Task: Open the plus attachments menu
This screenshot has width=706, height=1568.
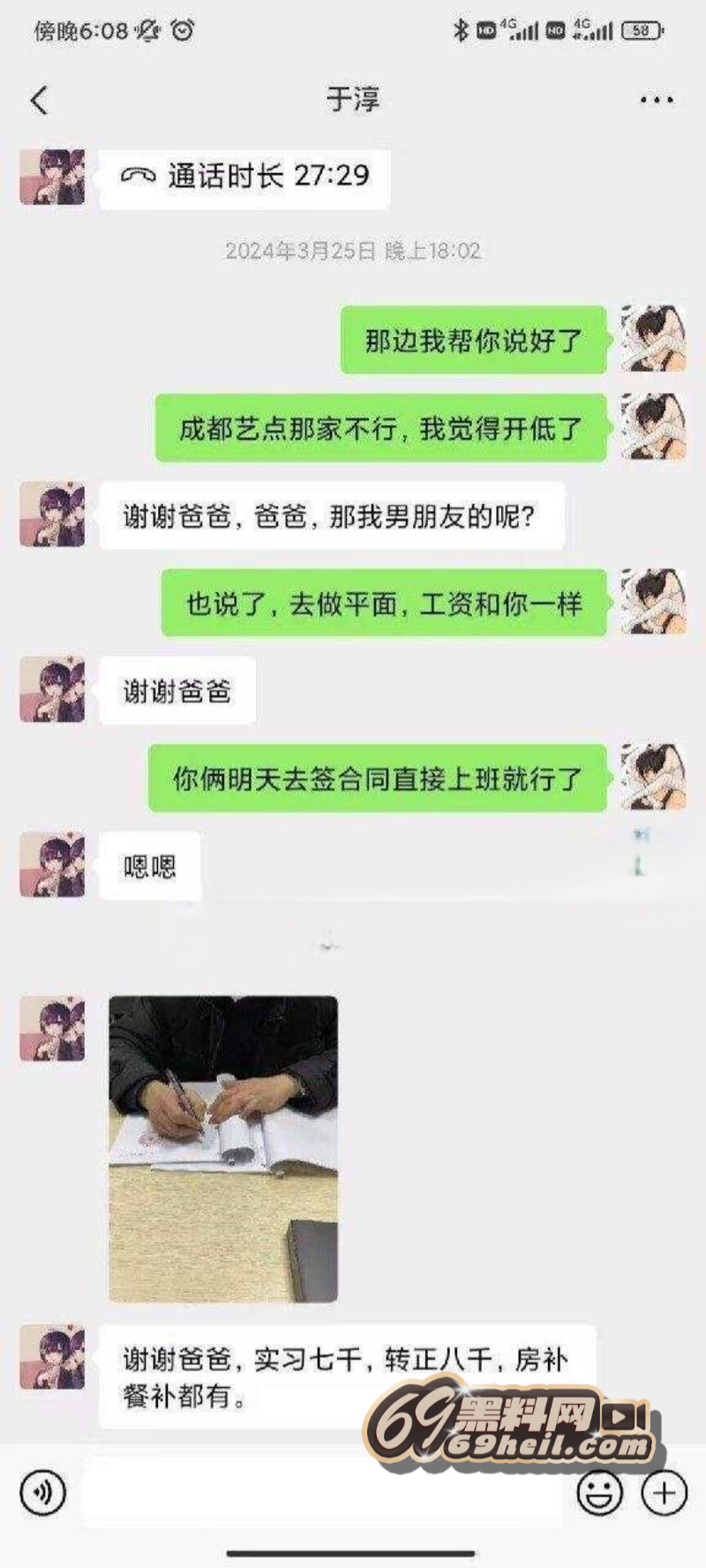Action: click(x=664, y=1493)
